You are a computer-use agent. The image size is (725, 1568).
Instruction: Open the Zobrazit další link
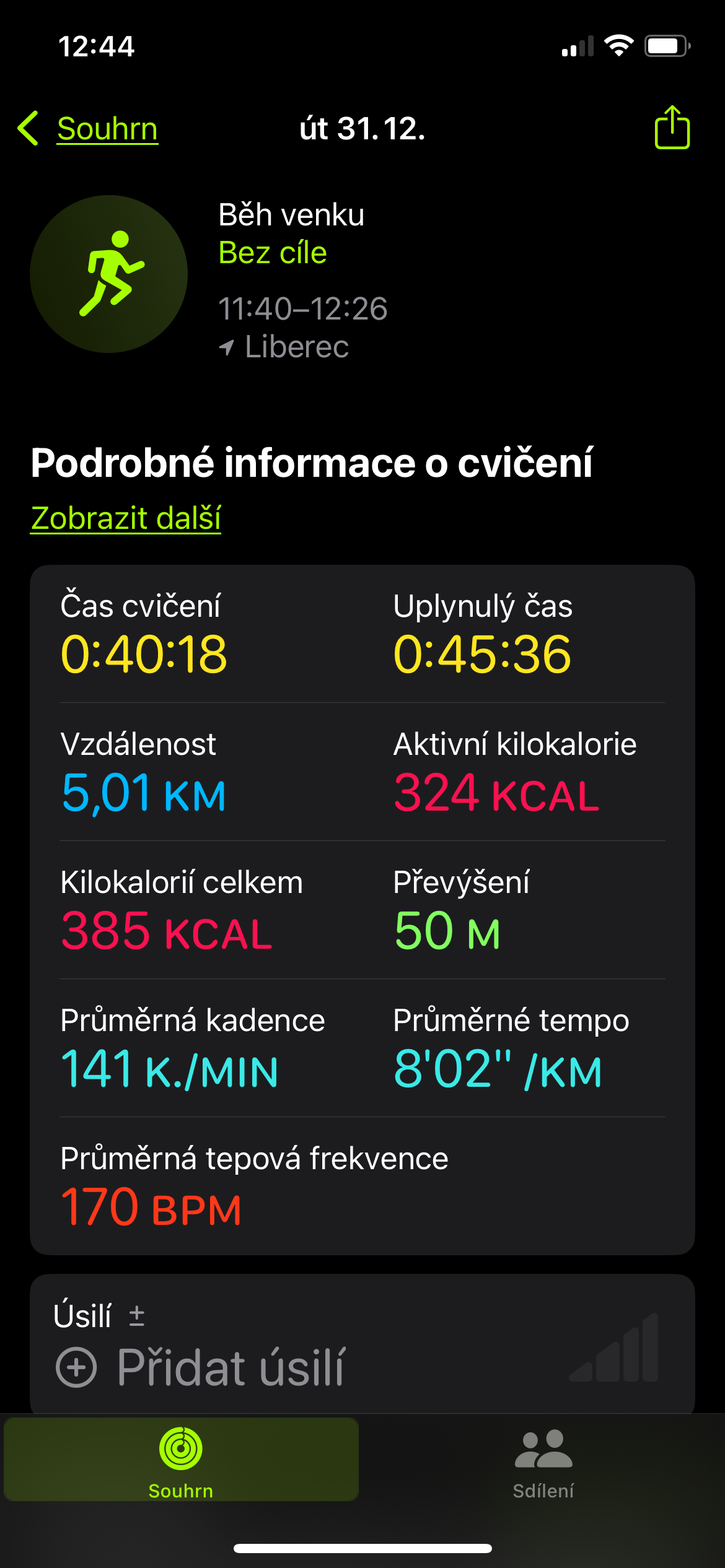[x=126, y=518]
